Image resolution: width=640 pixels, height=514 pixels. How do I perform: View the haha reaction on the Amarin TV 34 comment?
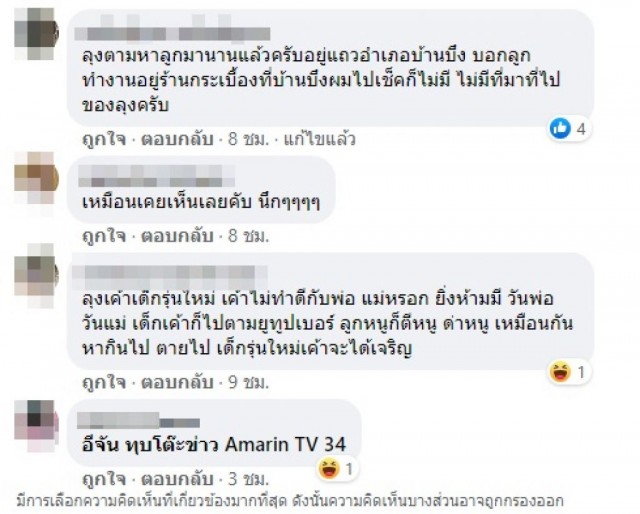pos(334,466)
